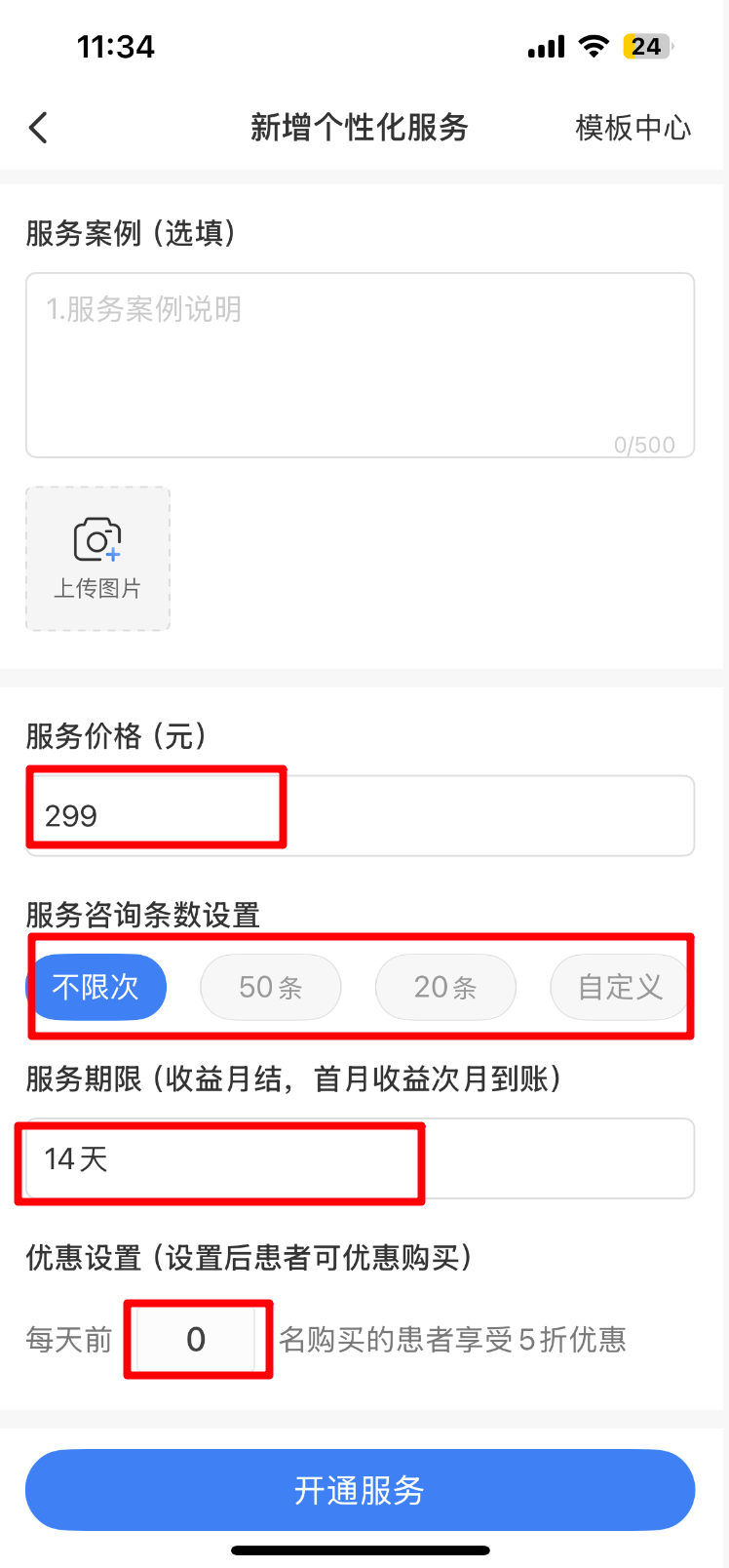Viewport: 729px width, 1568px height.
Task: Choose the 50条 consultation limit
Action: (x=271, y=987)
